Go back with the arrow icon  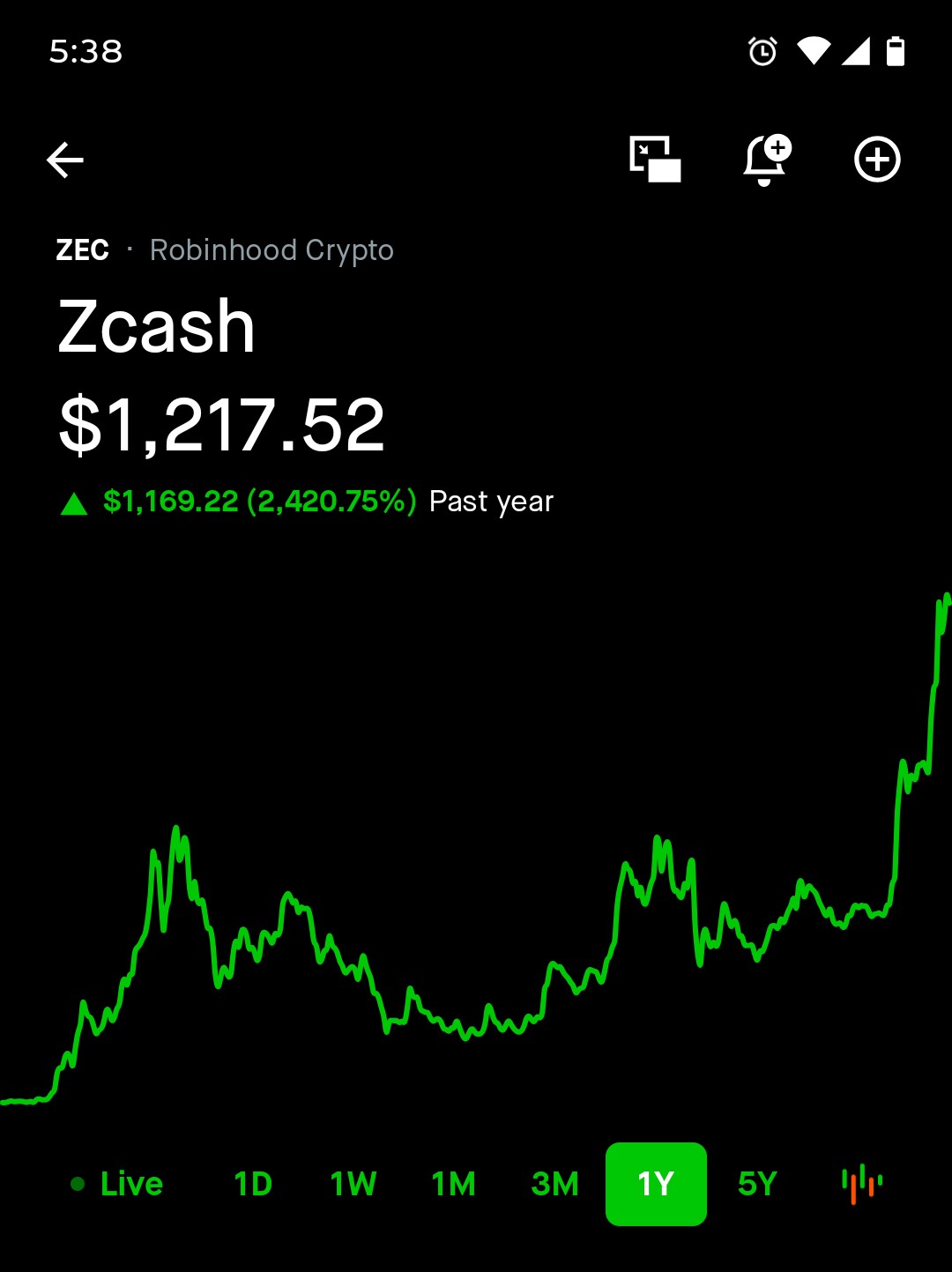click(65, 160)
